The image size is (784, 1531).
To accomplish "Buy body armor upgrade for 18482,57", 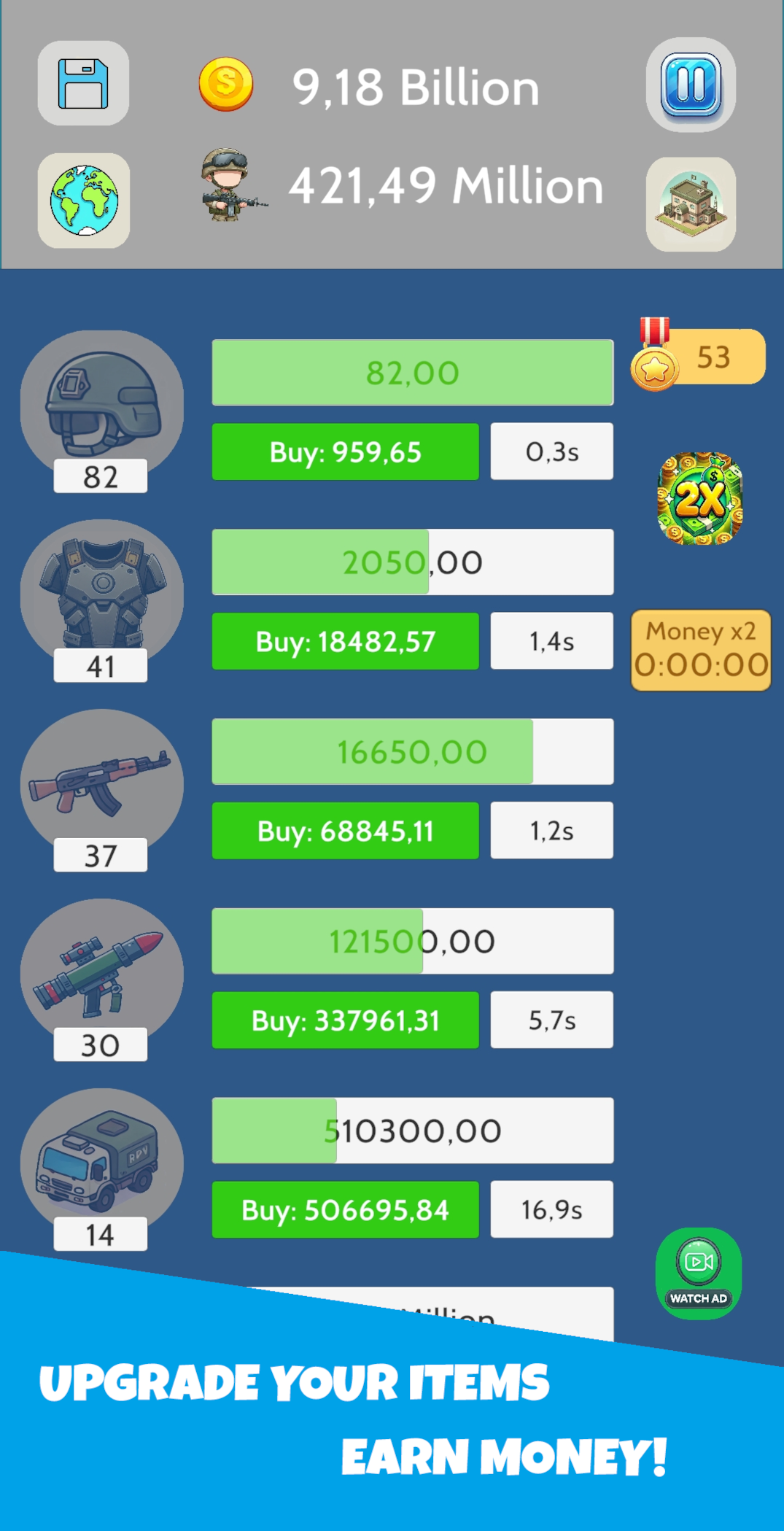I will pos(345,641).
